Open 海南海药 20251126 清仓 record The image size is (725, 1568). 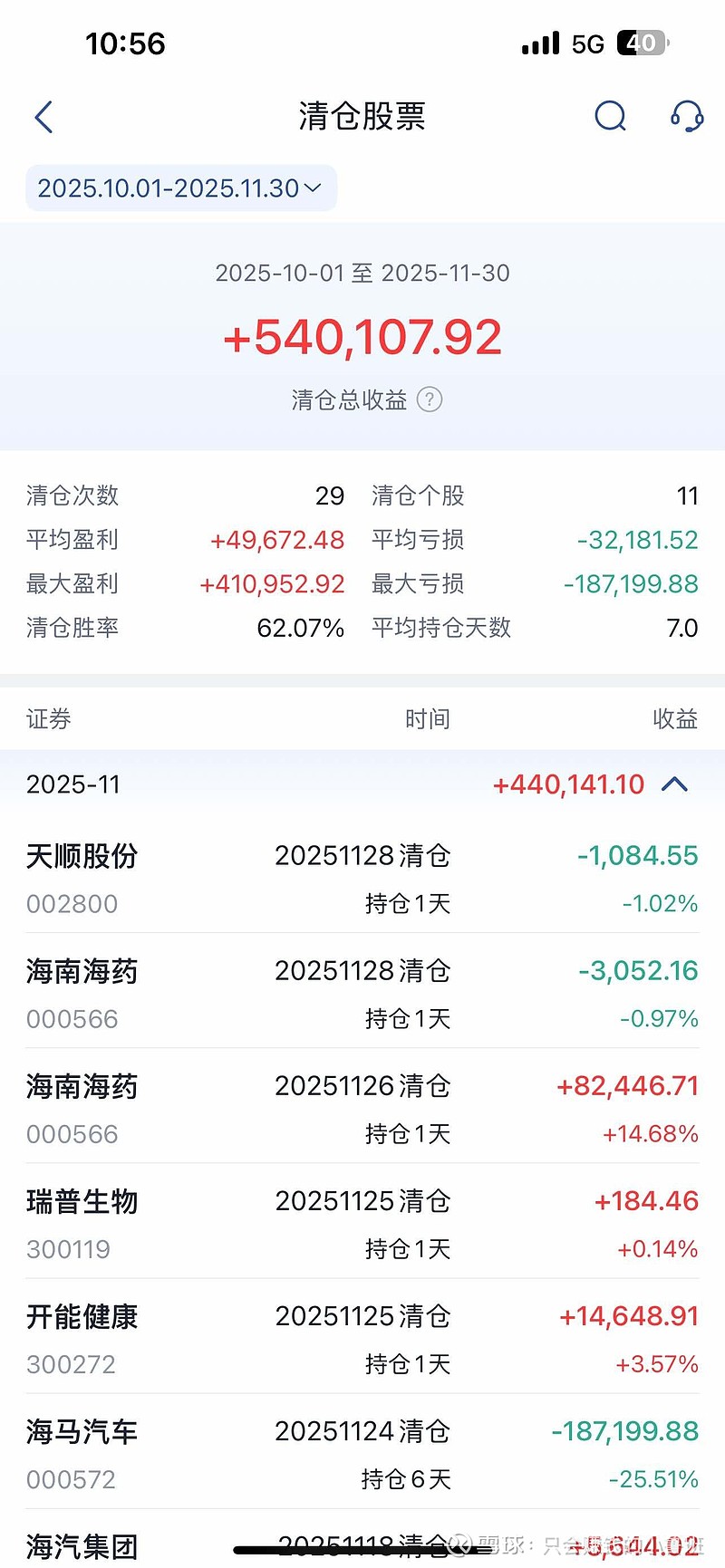coord(362,1108)
